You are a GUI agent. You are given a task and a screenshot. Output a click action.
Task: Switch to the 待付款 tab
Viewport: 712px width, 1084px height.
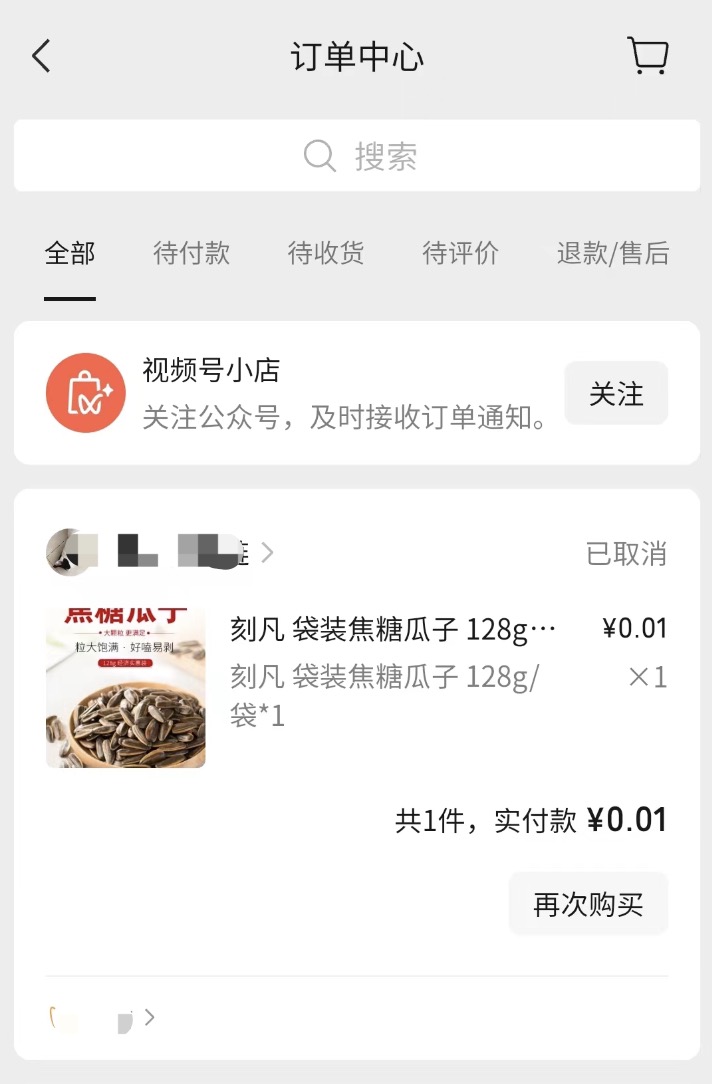point(191,254)
